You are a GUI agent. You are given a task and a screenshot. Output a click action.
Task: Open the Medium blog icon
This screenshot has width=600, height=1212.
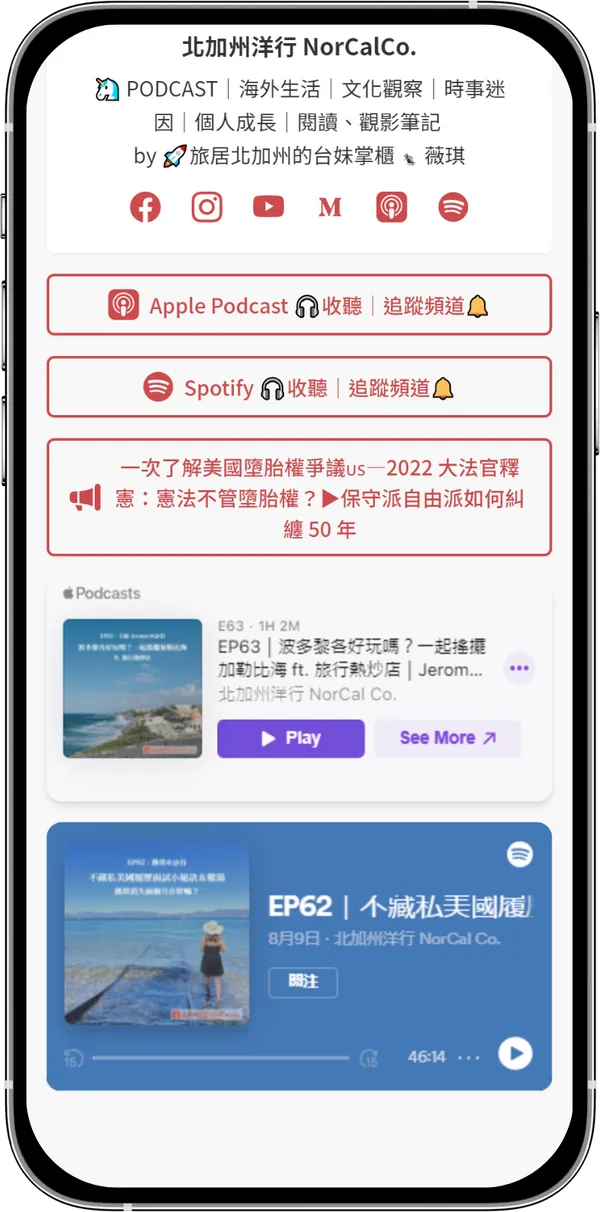[330, 207]
